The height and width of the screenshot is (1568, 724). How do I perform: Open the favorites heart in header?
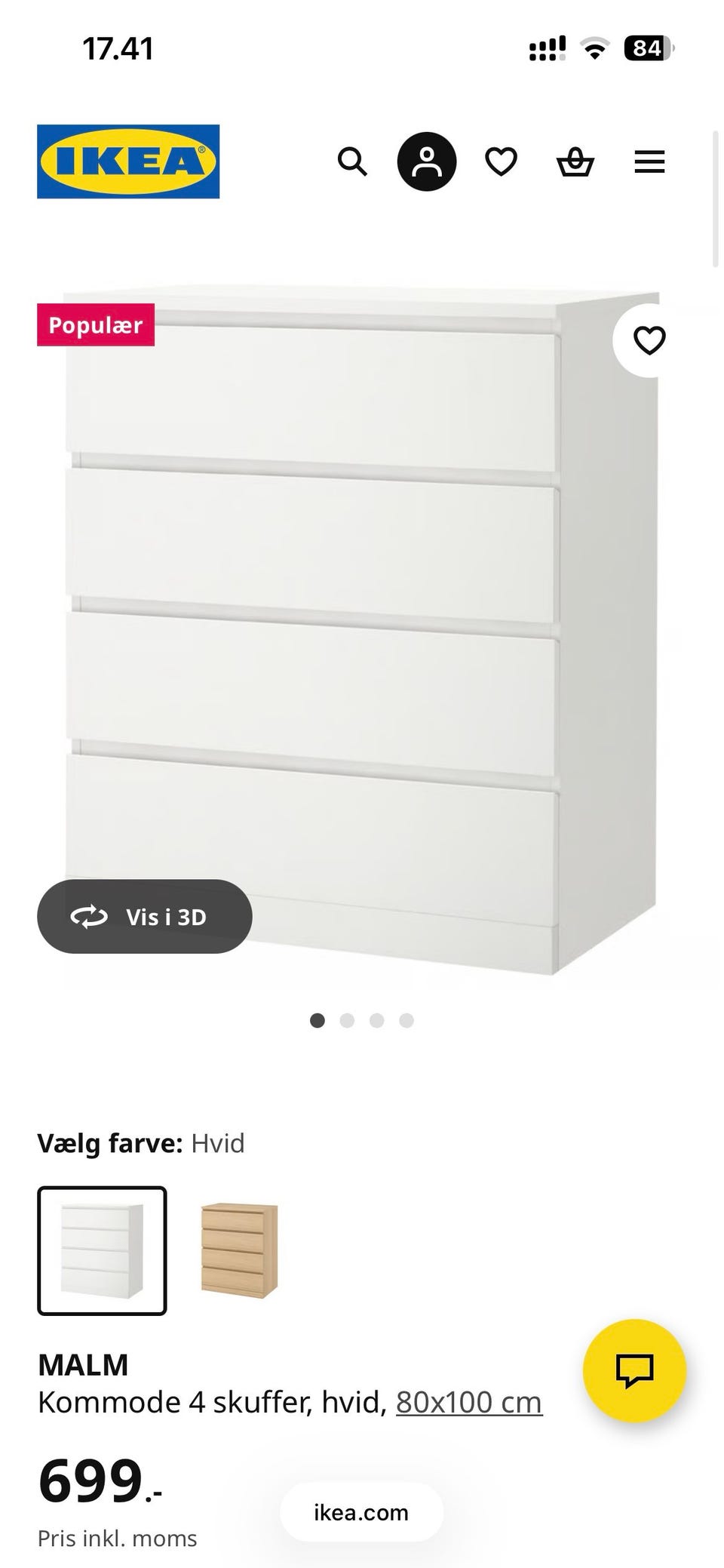pyautogui.click(x=501, y=161)
